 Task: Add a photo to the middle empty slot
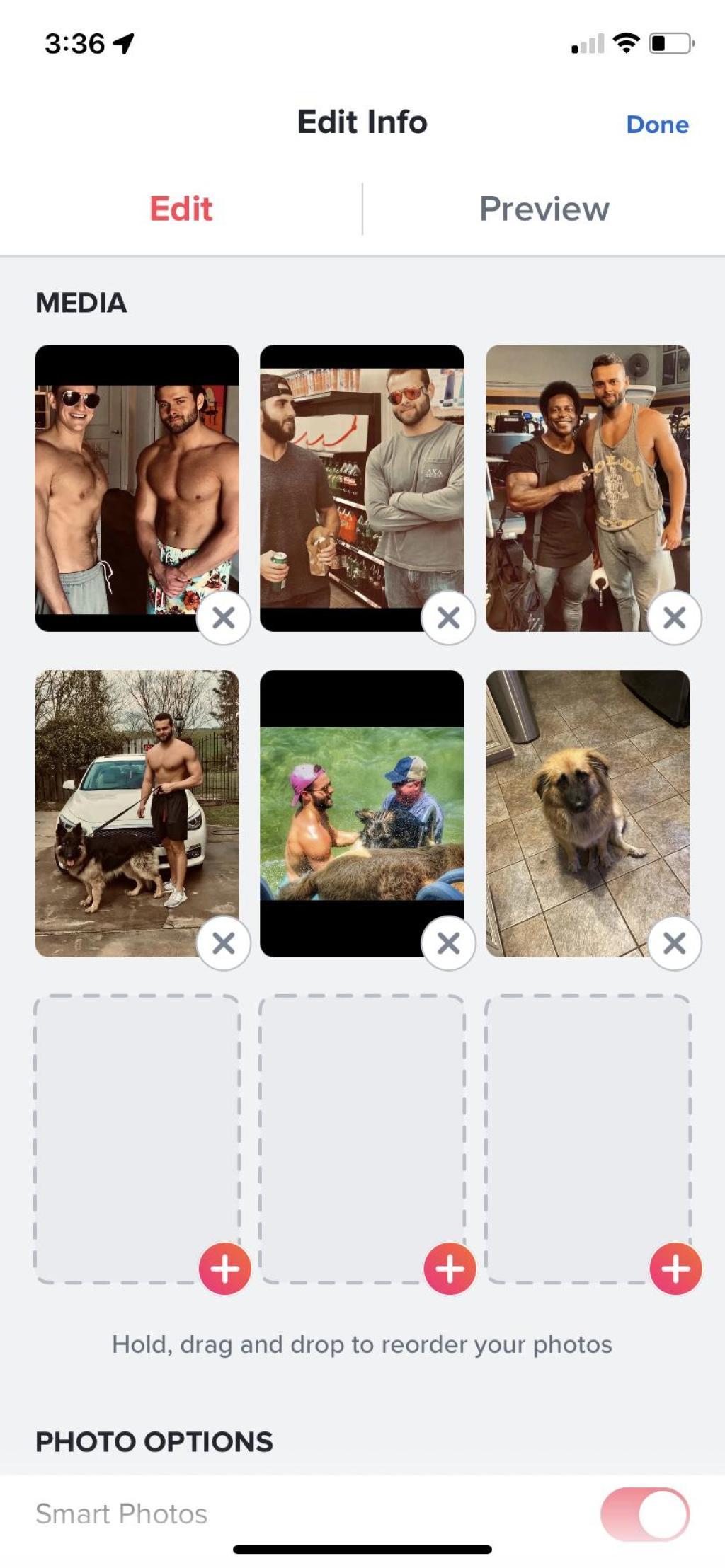coord(450,1269)
